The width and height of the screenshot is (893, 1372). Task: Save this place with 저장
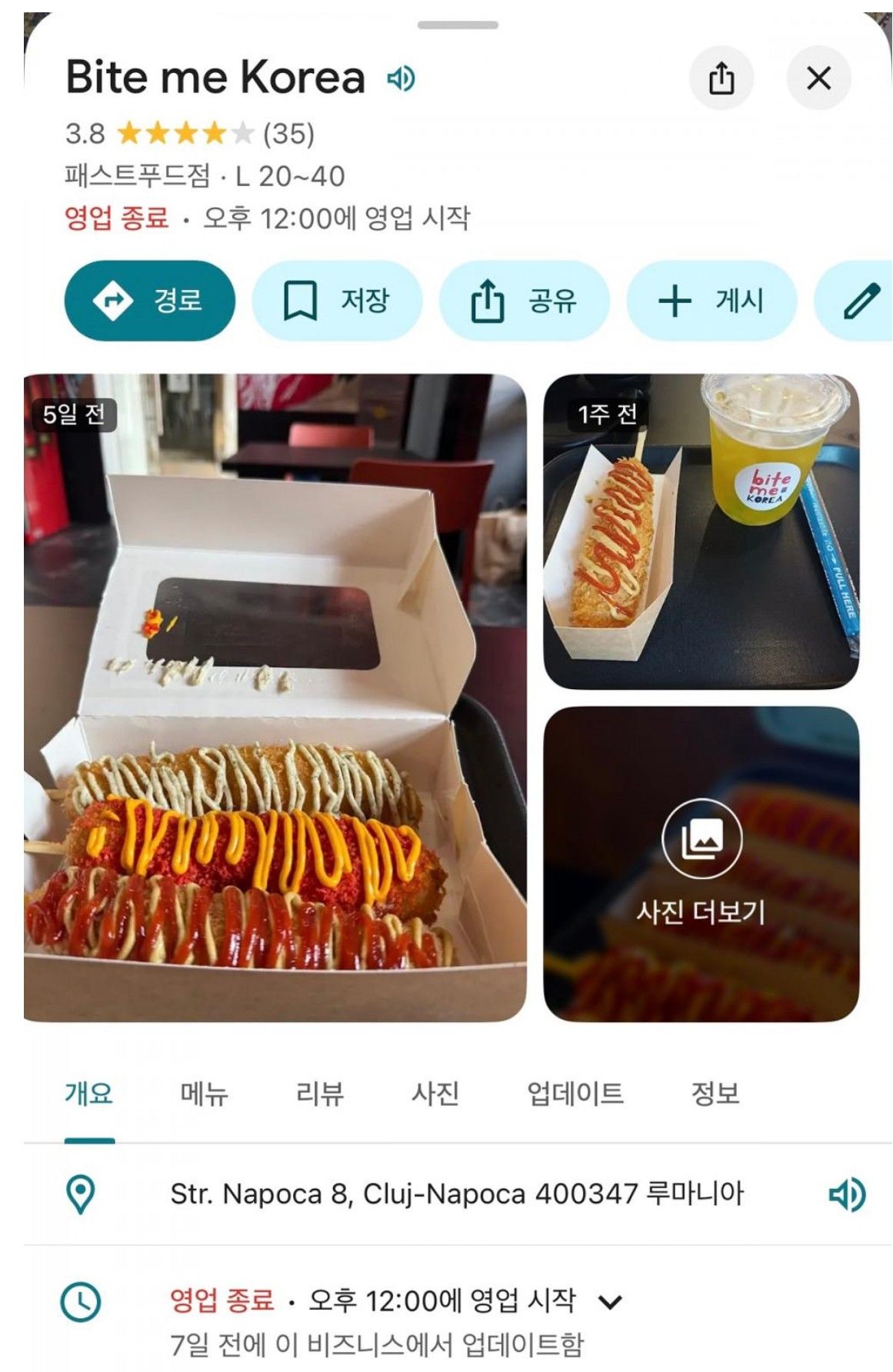point(337,300)
